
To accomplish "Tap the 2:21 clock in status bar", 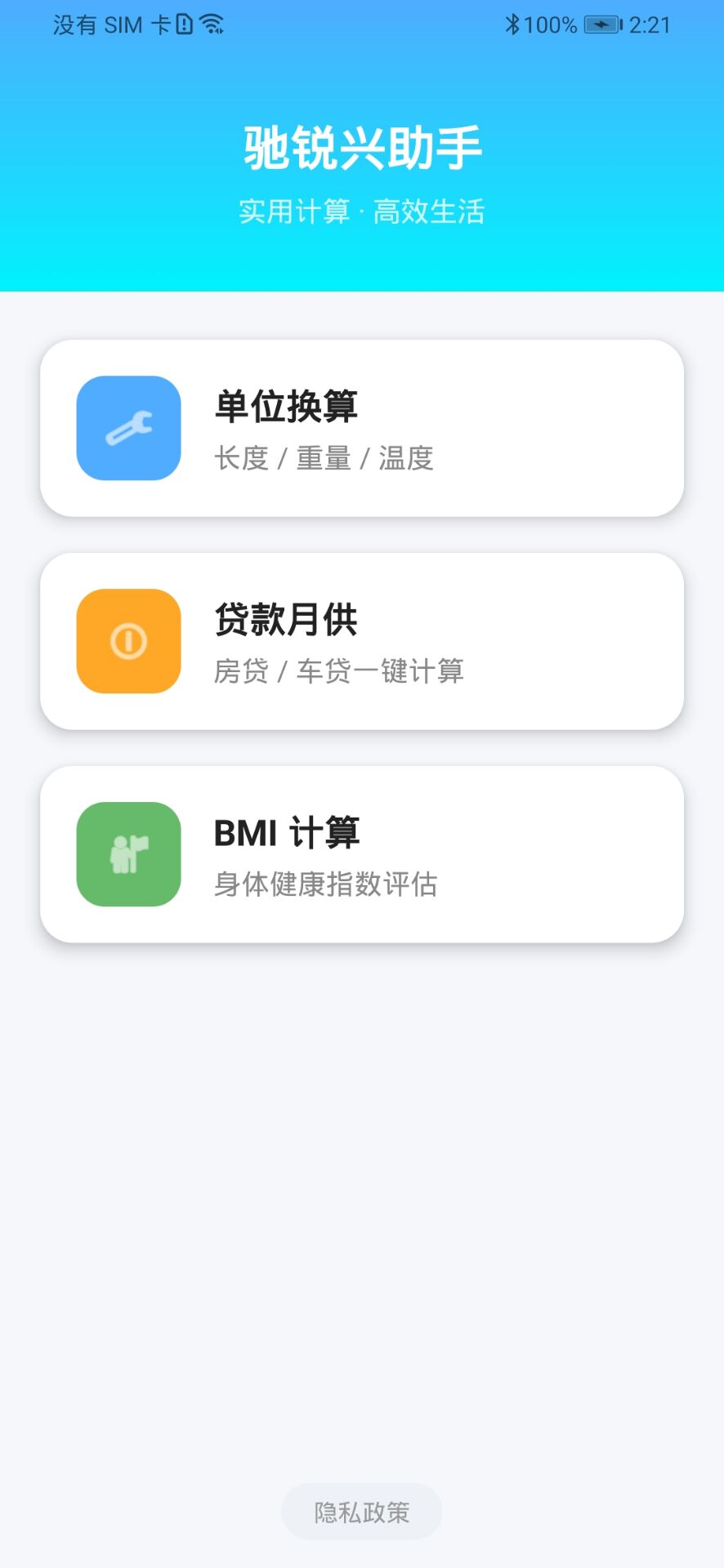I will [x=650, y=24].
